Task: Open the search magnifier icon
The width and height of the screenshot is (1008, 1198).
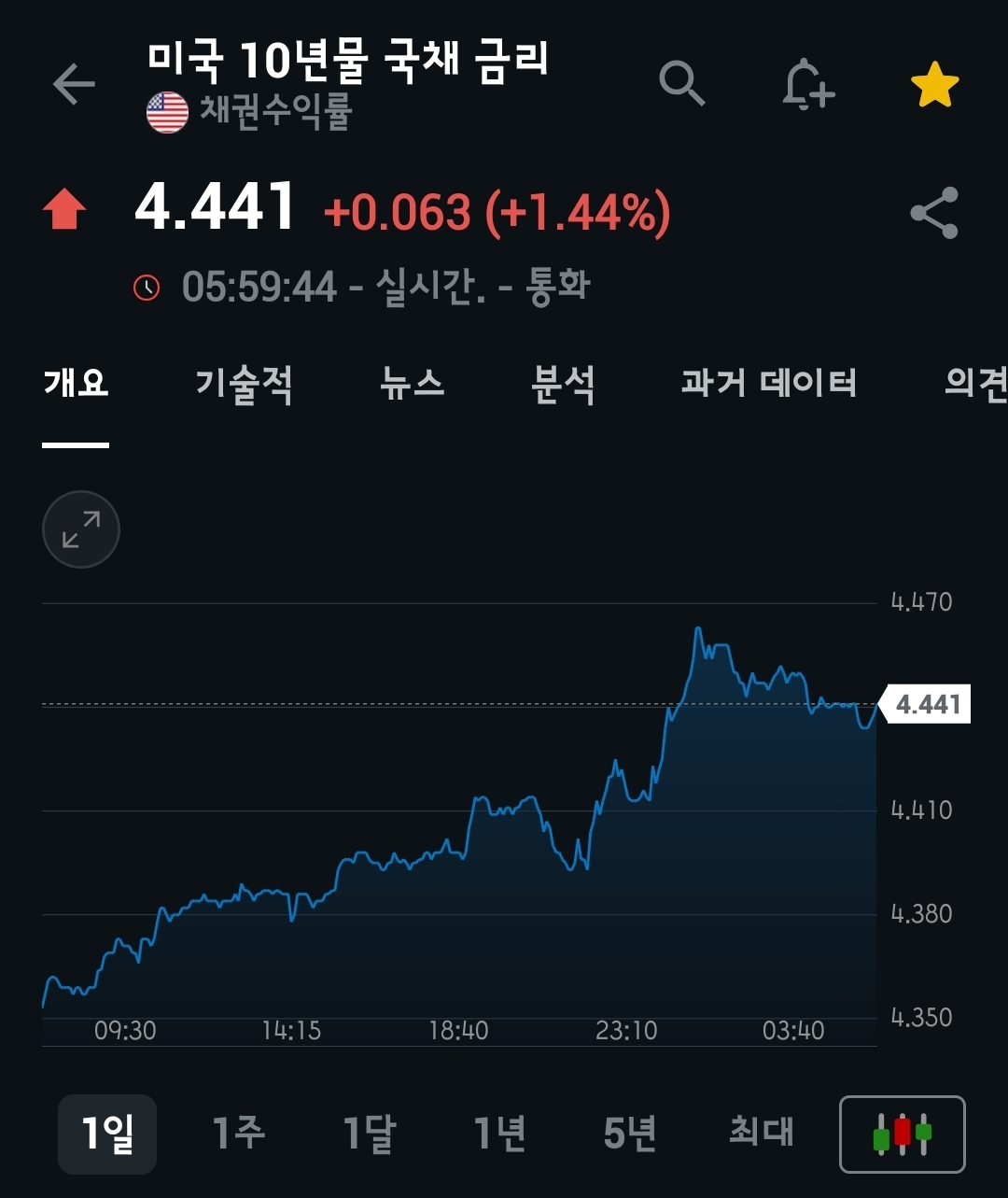Action: tap(682, 84)
